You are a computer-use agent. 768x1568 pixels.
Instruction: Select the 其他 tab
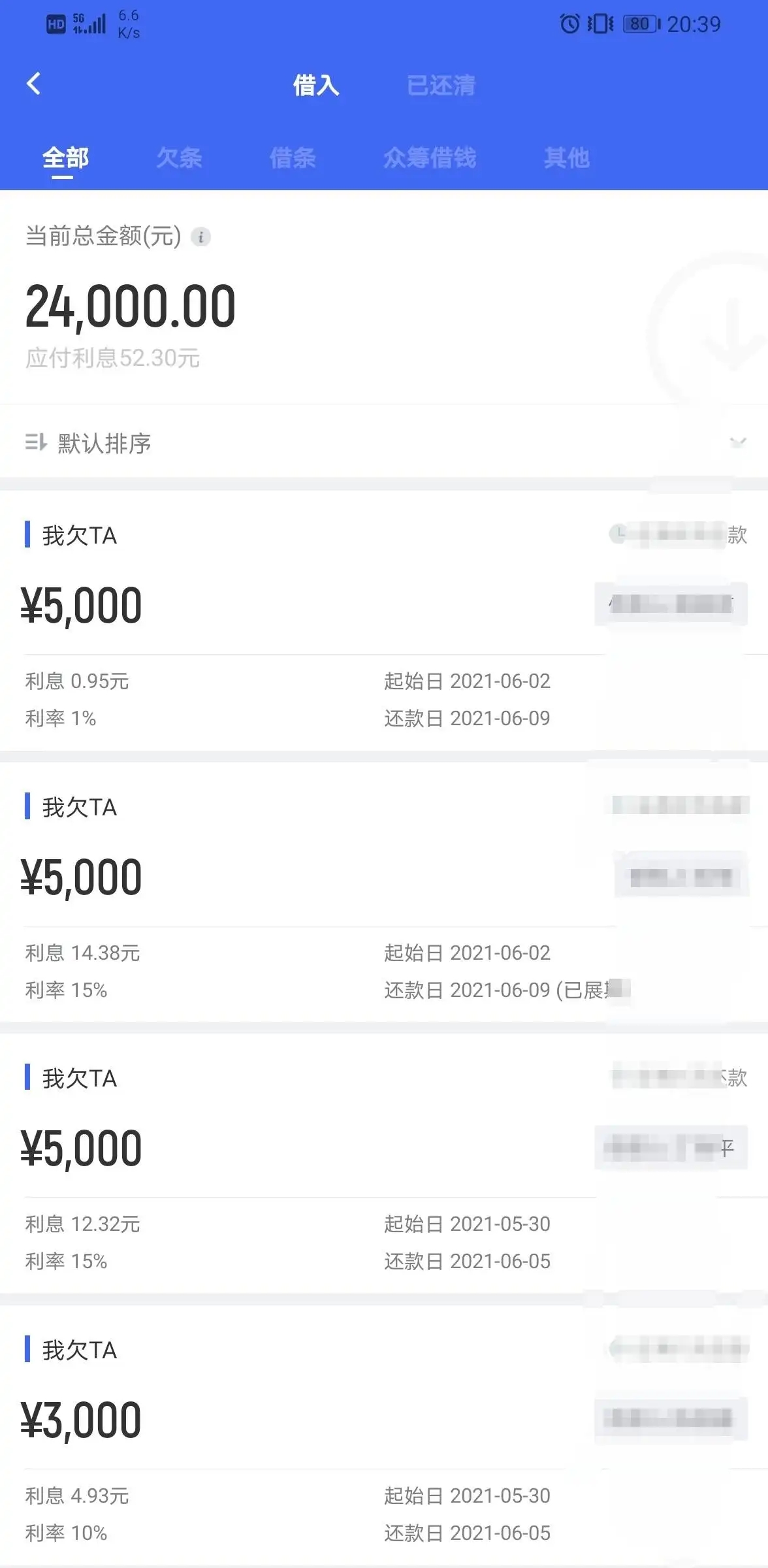click(x=567, y=157)
